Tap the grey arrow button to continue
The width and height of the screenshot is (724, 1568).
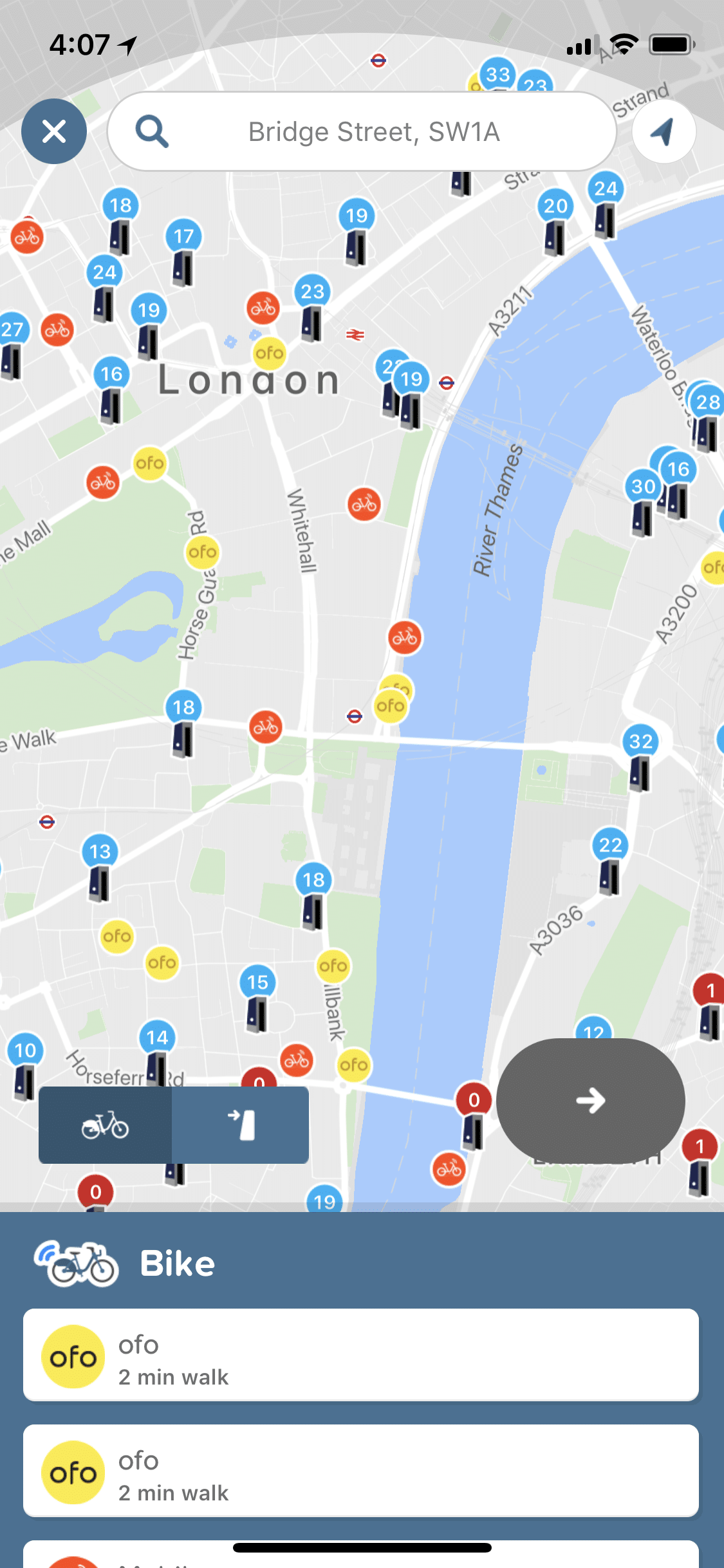[590, 1101]
